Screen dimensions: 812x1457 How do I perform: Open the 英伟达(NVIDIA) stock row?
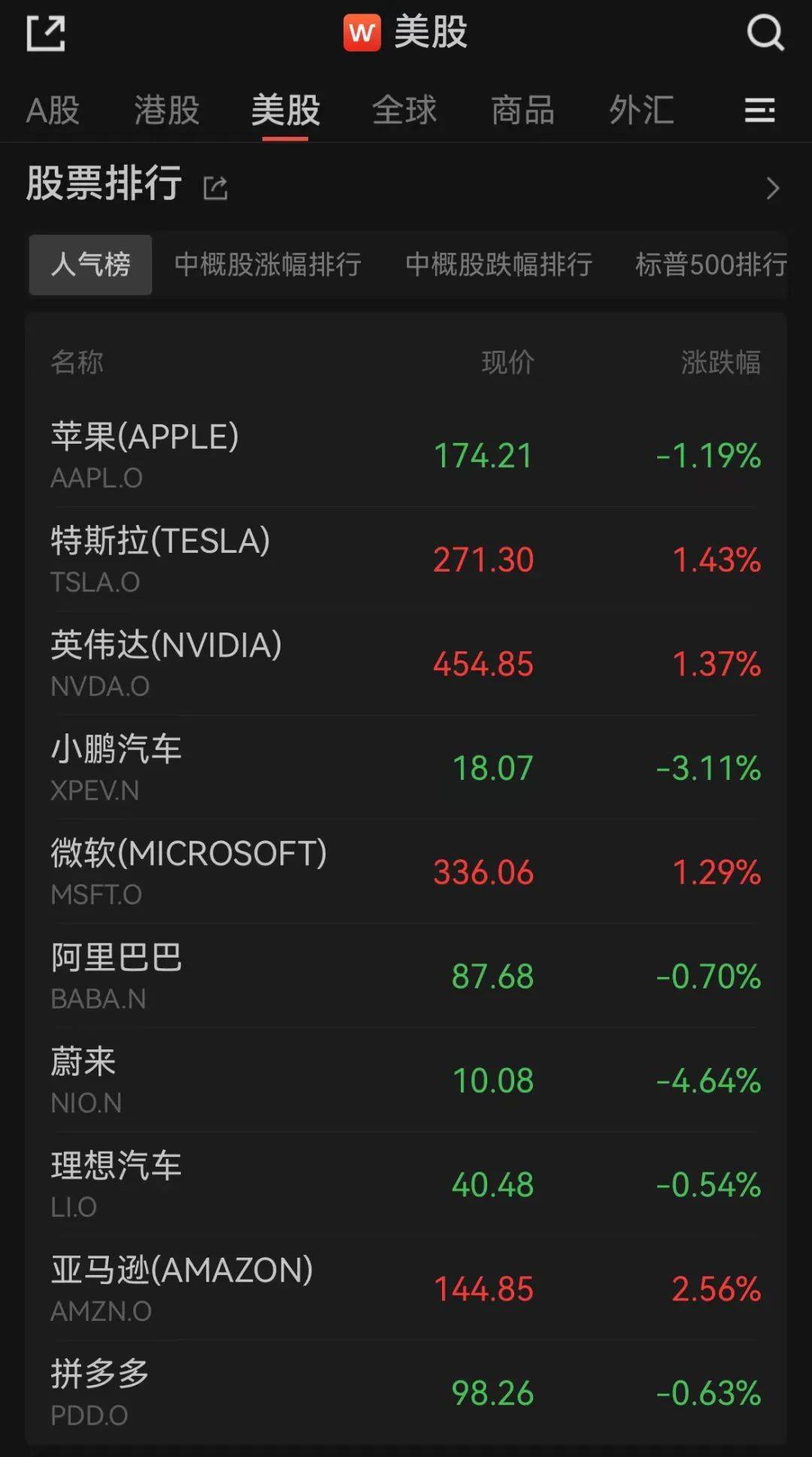(406, 663)
